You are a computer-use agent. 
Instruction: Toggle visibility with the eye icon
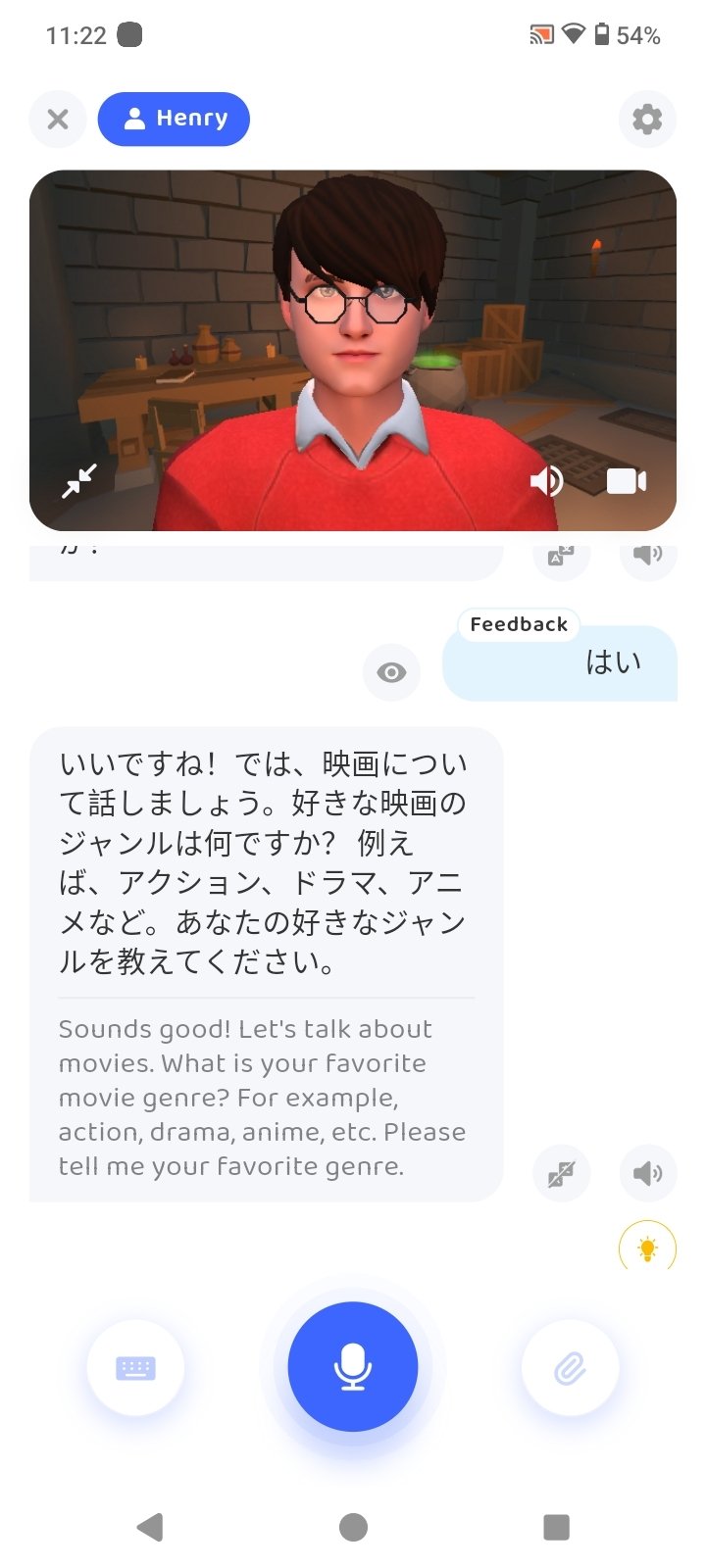coord(391,672)
